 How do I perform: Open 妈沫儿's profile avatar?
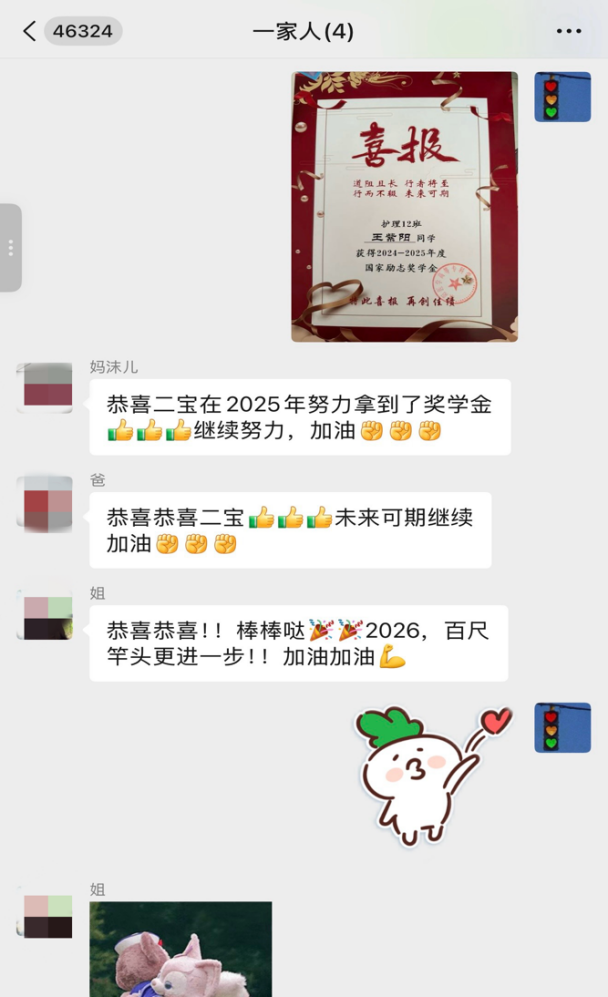click(x=44, y=388)
